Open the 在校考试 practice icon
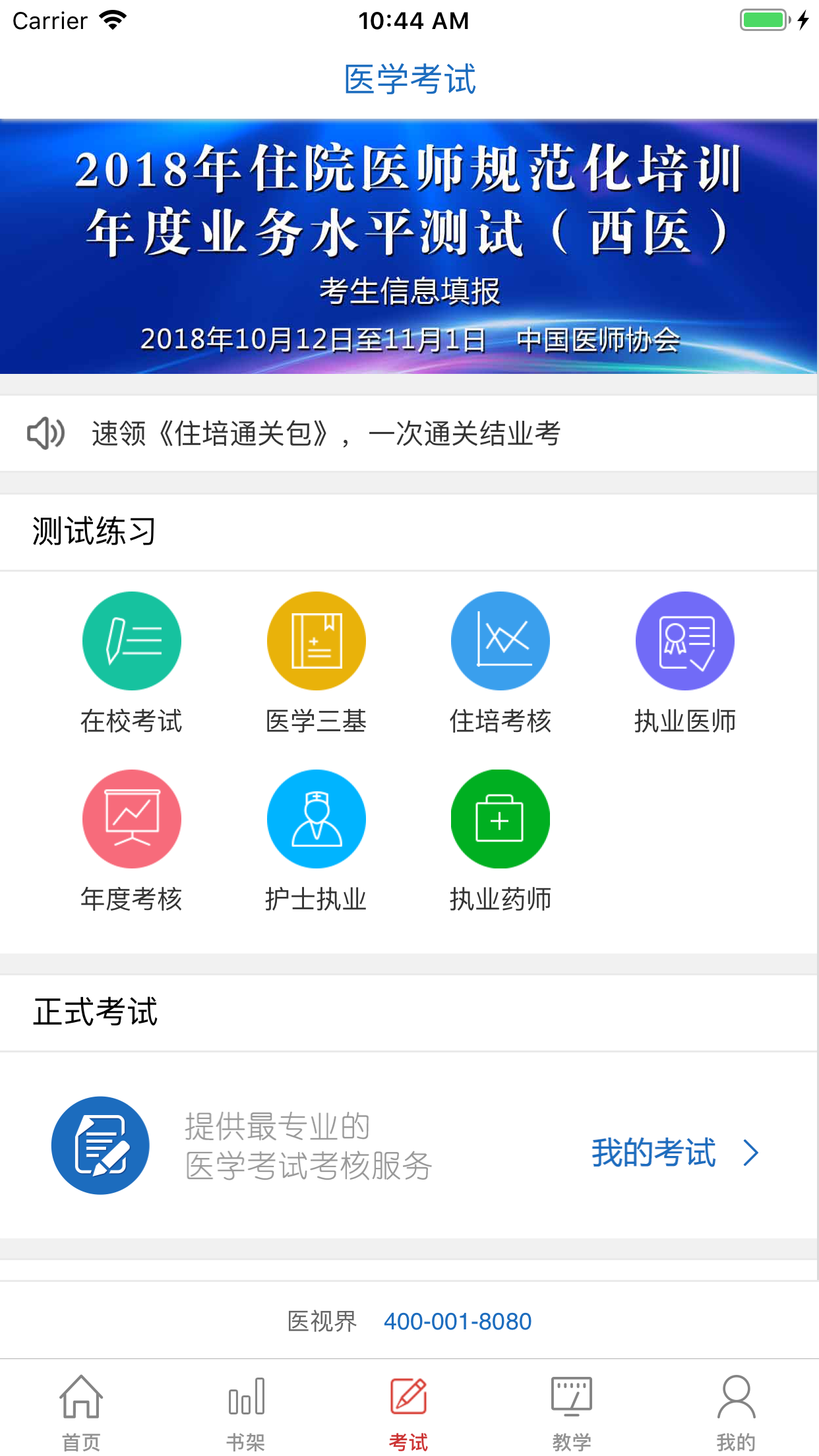Viewport: 819px width, 1456px height. pyautogui.click(x=131, y=640)
